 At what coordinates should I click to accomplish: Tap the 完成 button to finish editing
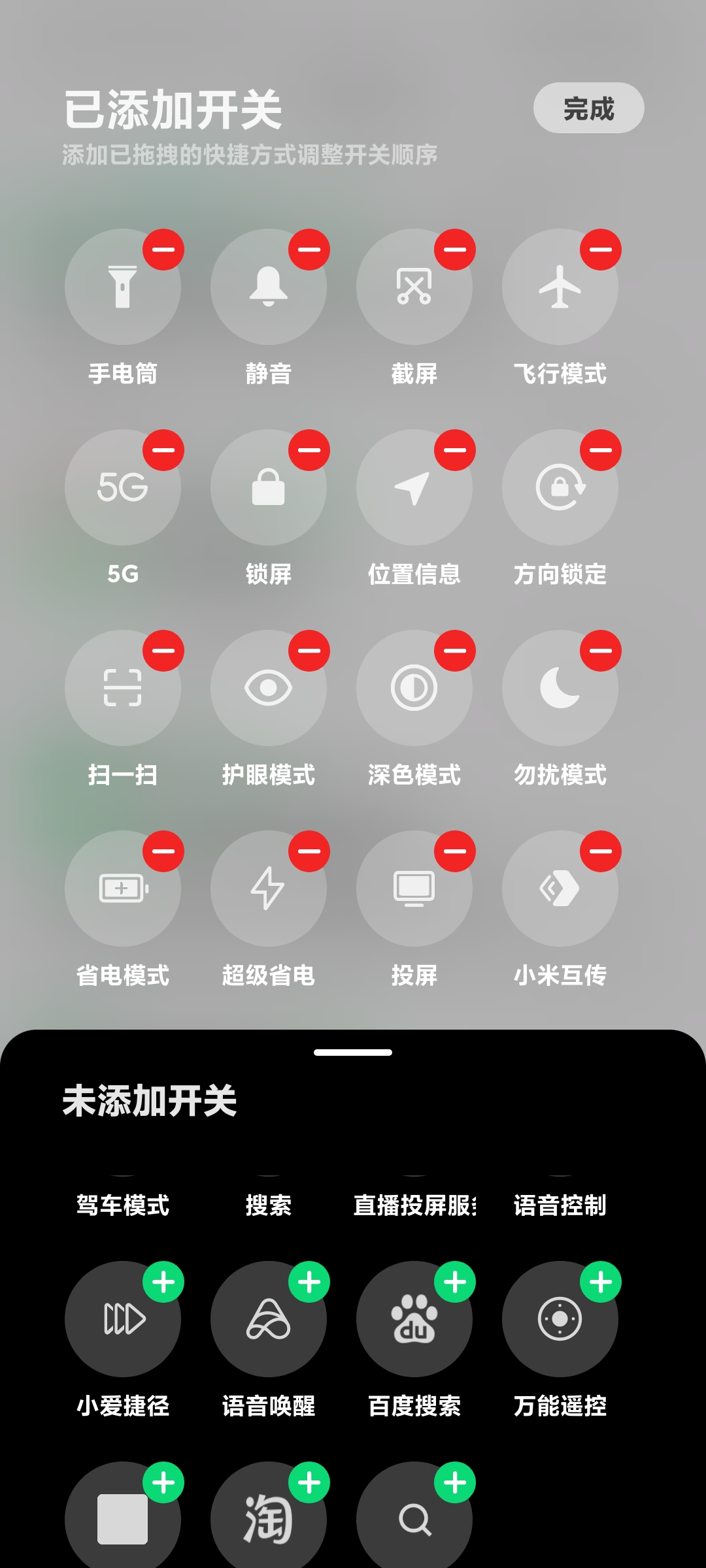(x=588, y=108)
